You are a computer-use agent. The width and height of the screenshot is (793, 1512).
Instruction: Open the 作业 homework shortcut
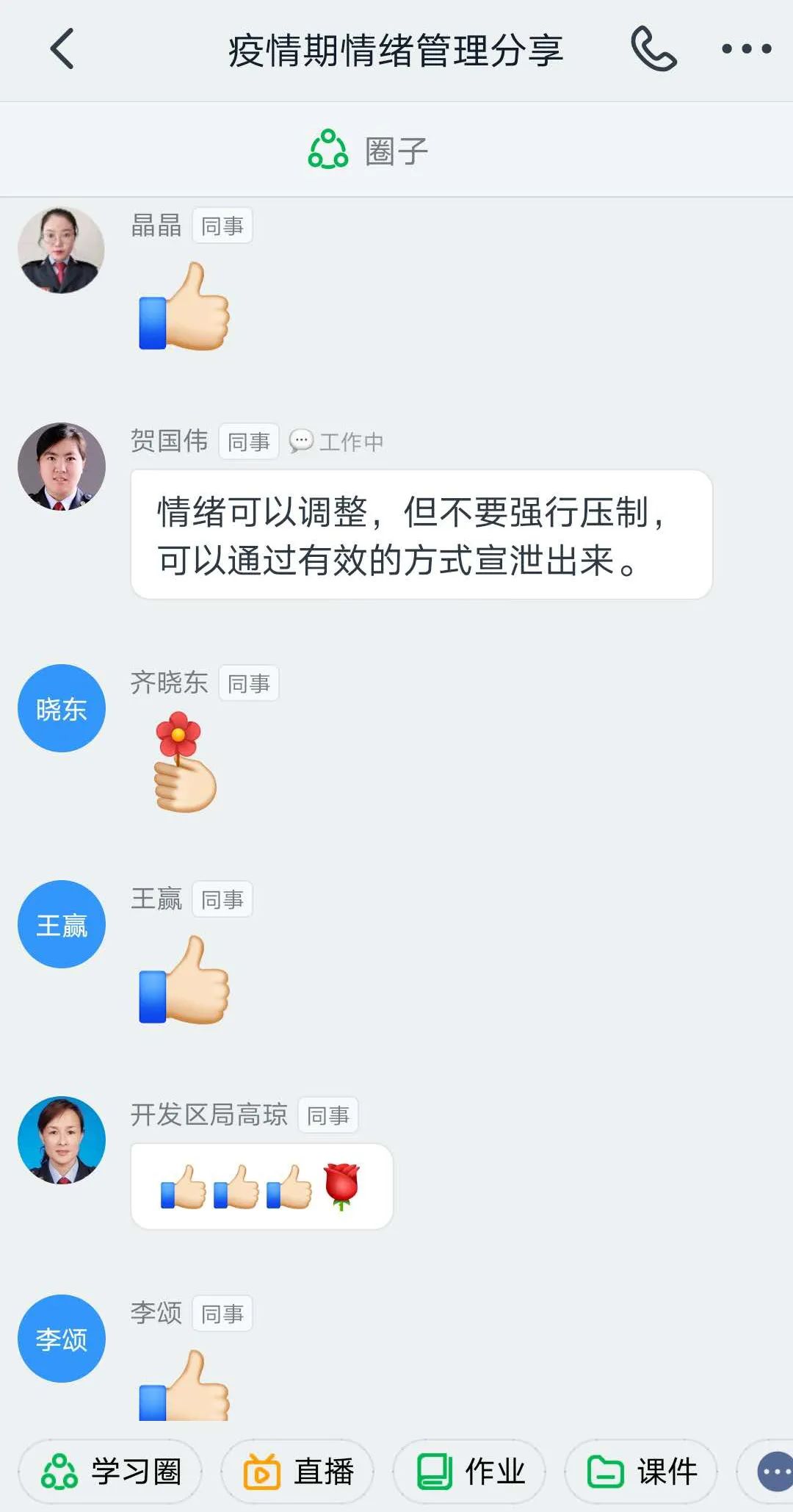pyautogui.click(x=470, y=1472)
